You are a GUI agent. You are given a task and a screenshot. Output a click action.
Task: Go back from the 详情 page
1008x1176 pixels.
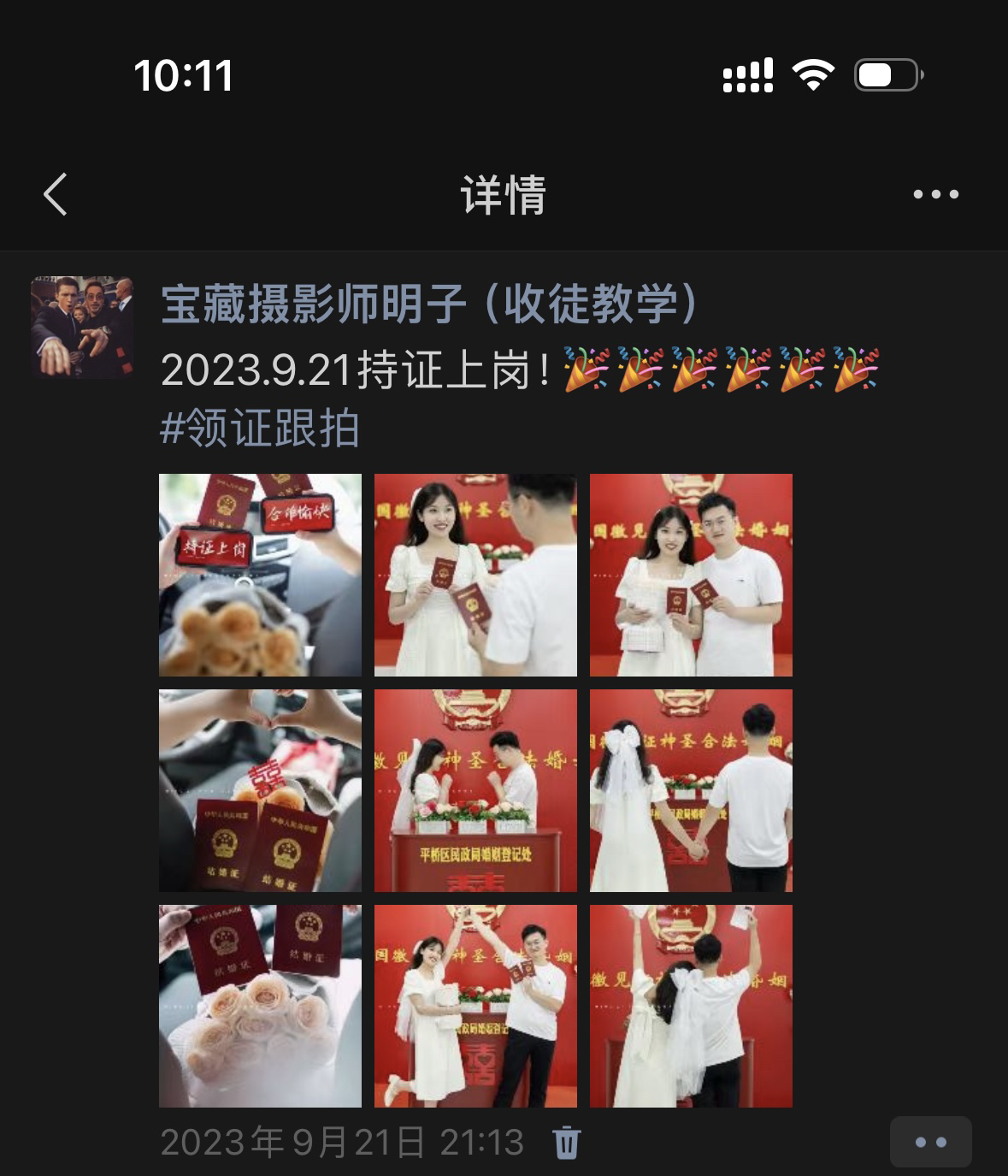tap(56, 194)
